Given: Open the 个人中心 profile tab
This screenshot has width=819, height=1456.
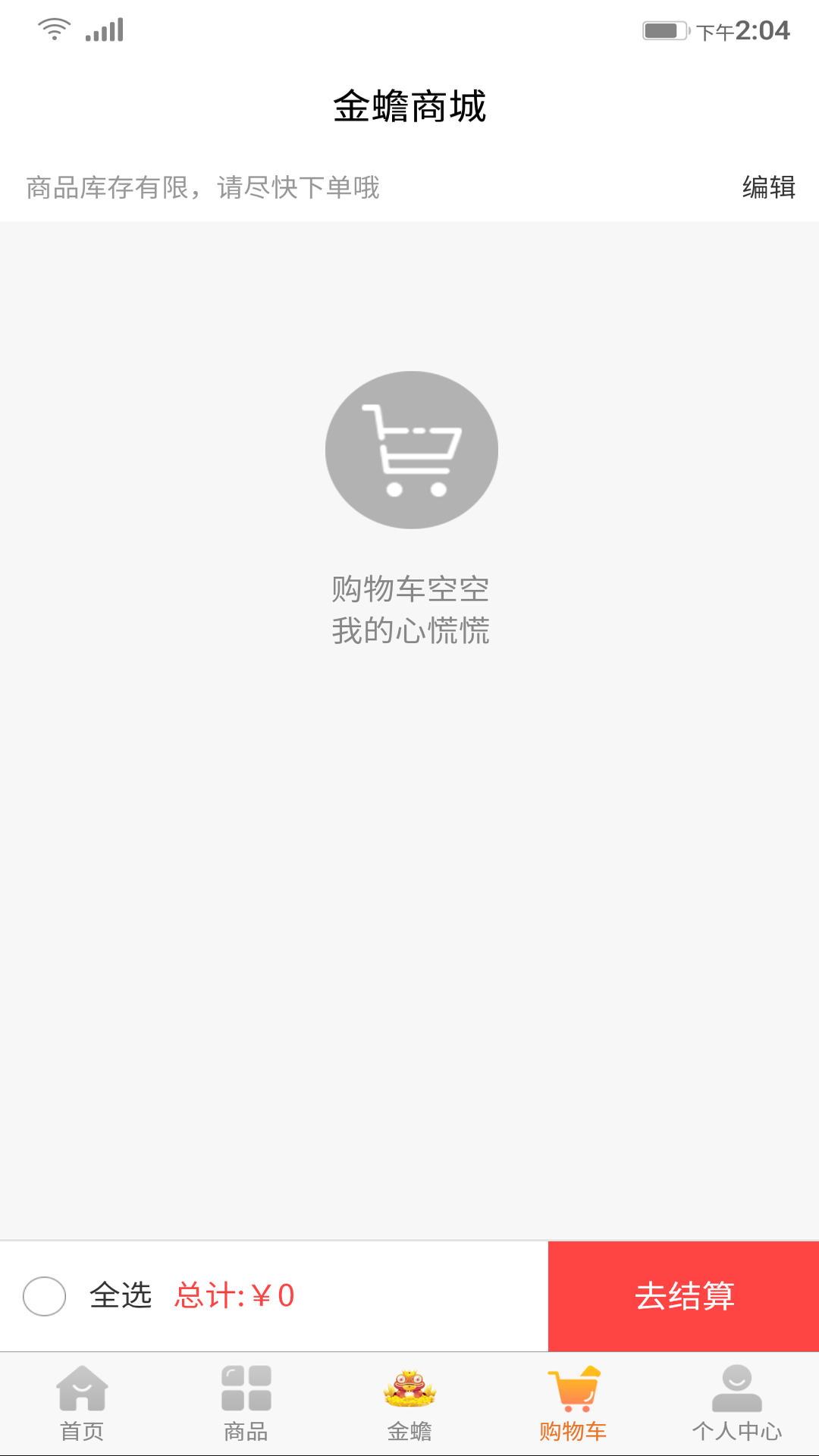Looking at the screenshot, I should [x=736, y=1404].
